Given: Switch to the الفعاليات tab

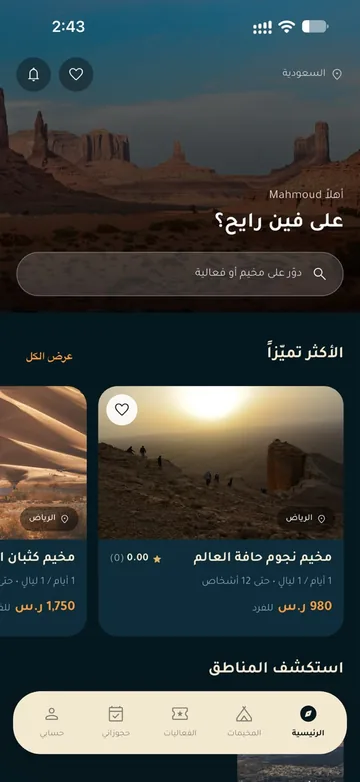Looking at the screenshot, I should pos(180,722).
